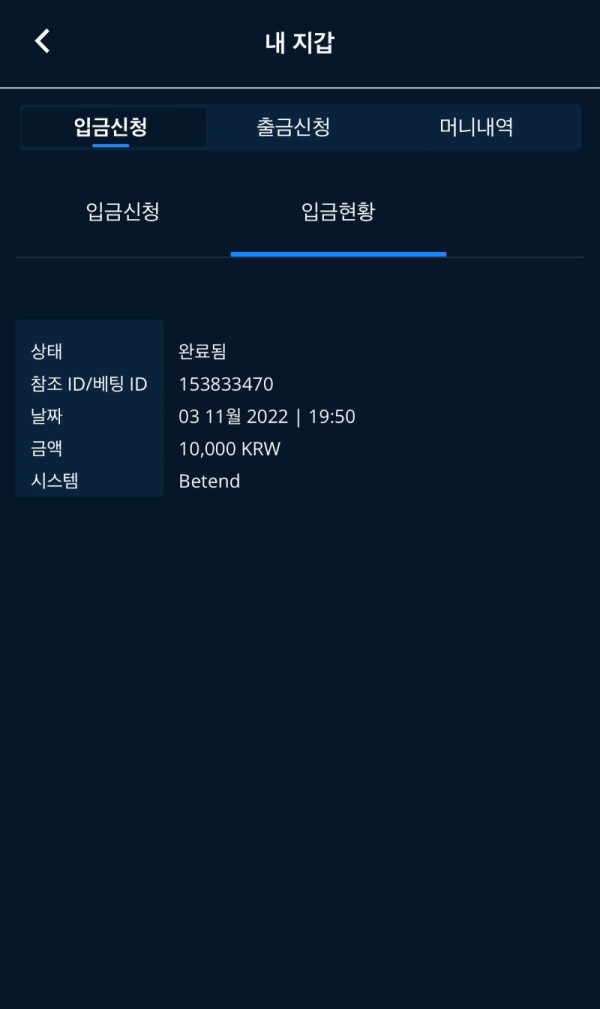Open the 머니내역 tab
Image resolution: width=600 pixels, height=1009 pixels.
[476, 127]
